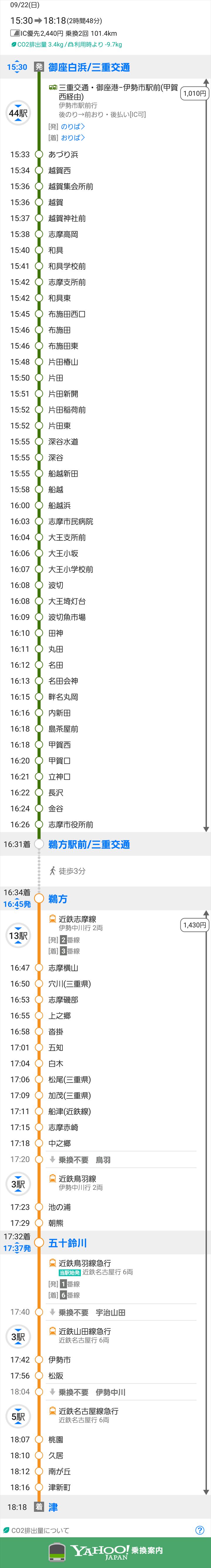
Task: Open 津 arrival station details
Action: tap(54, 1507)
